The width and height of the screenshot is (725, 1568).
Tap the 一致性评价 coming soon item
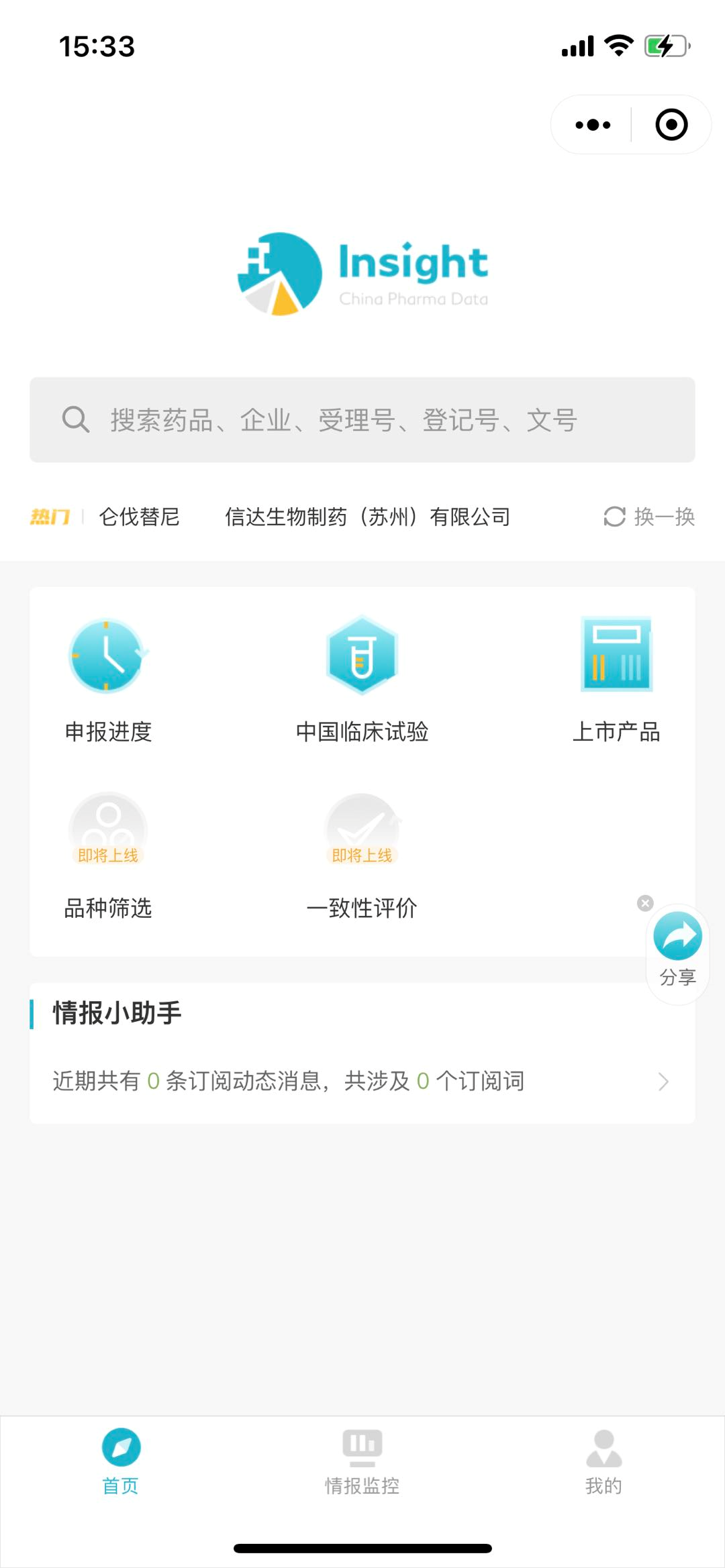362,857
